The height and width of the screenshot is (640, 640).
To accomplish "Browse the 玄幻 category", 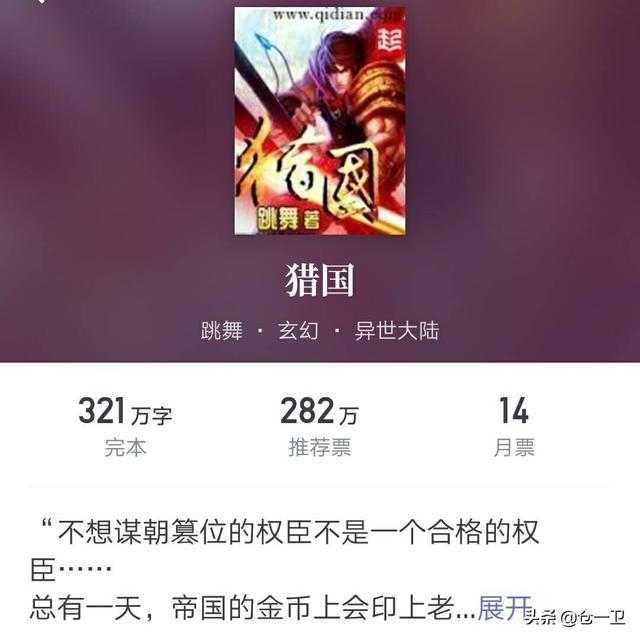I will click(x=298, y=331).
